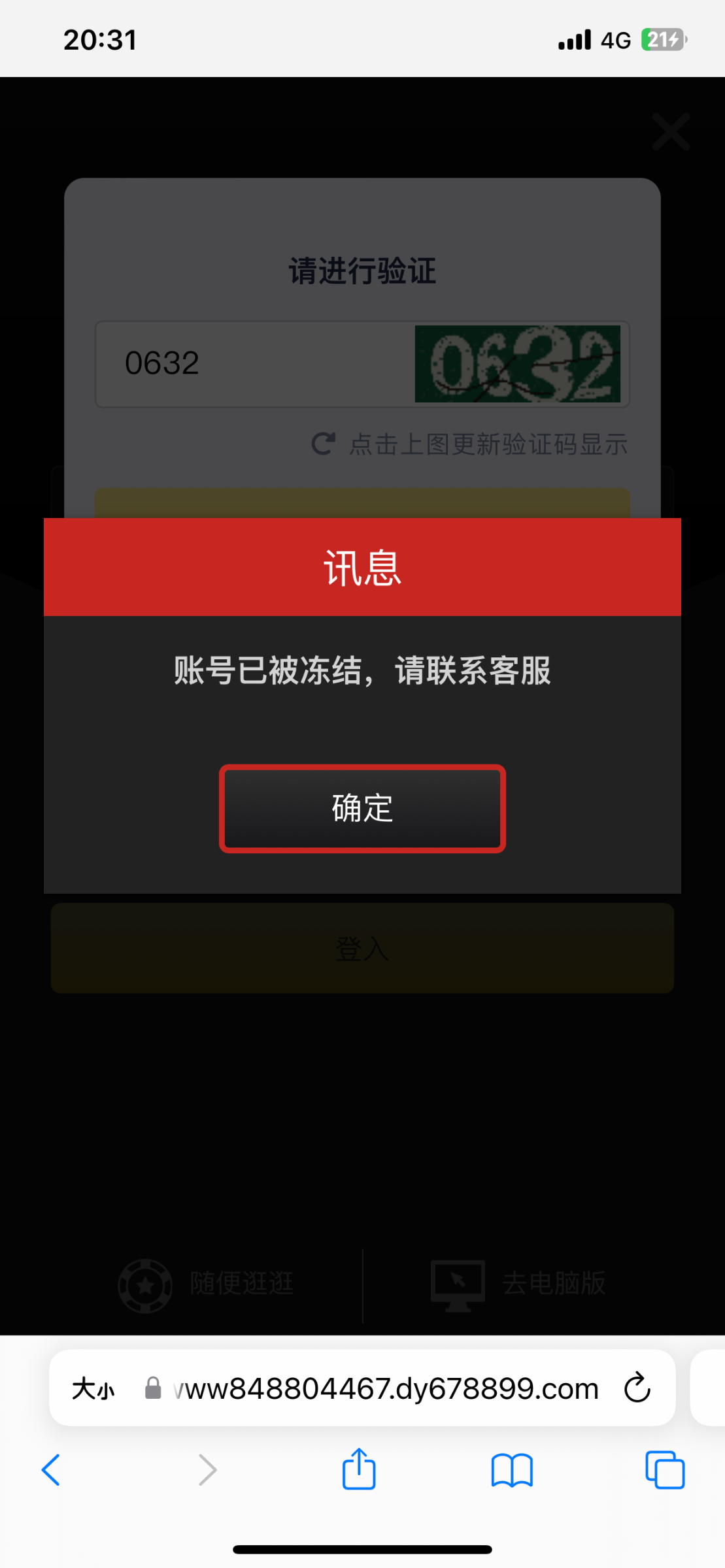Show all open Safari tabs
The image size is (725, 1568).
coord(664,1470)
